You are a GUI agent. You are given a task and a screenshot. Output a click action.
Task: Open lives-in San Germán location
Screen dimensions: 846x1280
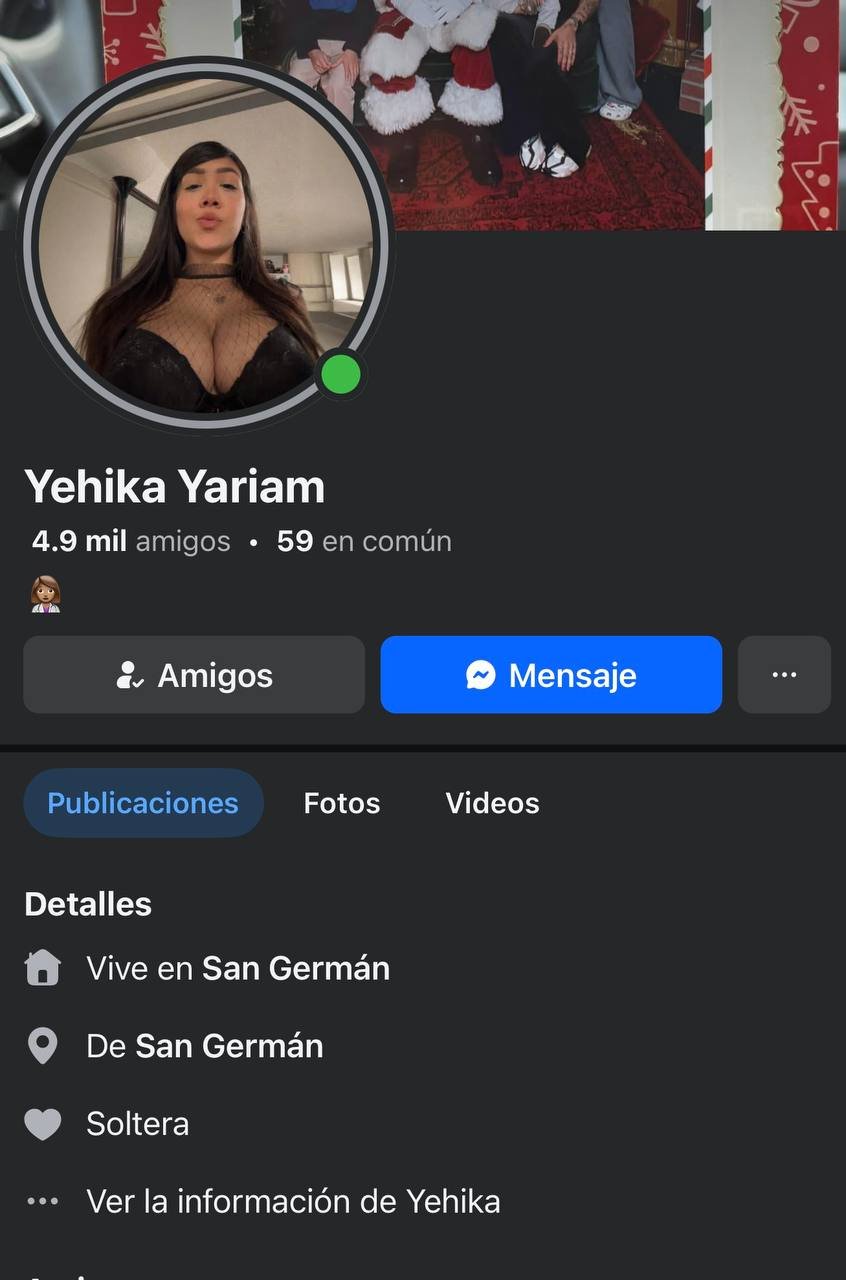click(295, 968)
